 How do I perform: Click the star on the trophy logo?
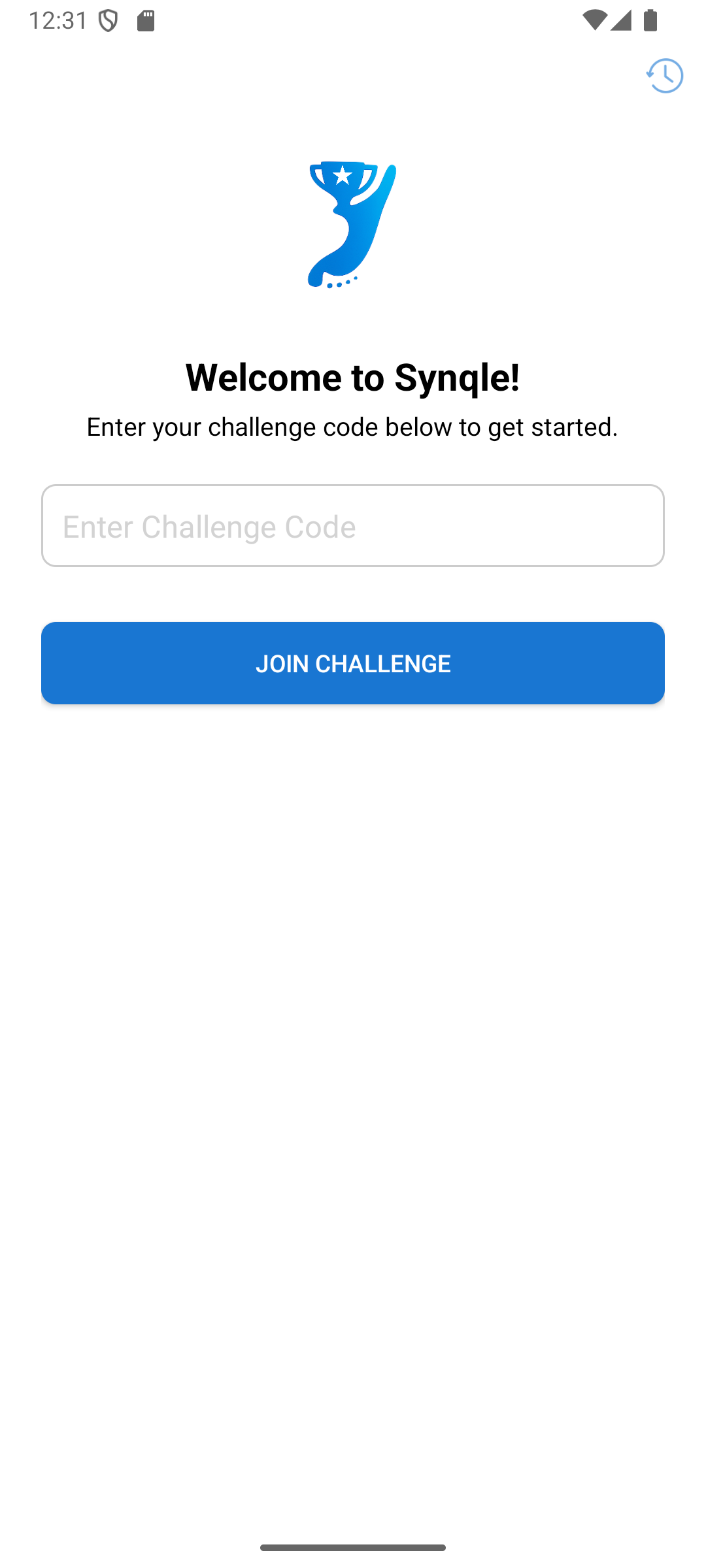(343, 175)
